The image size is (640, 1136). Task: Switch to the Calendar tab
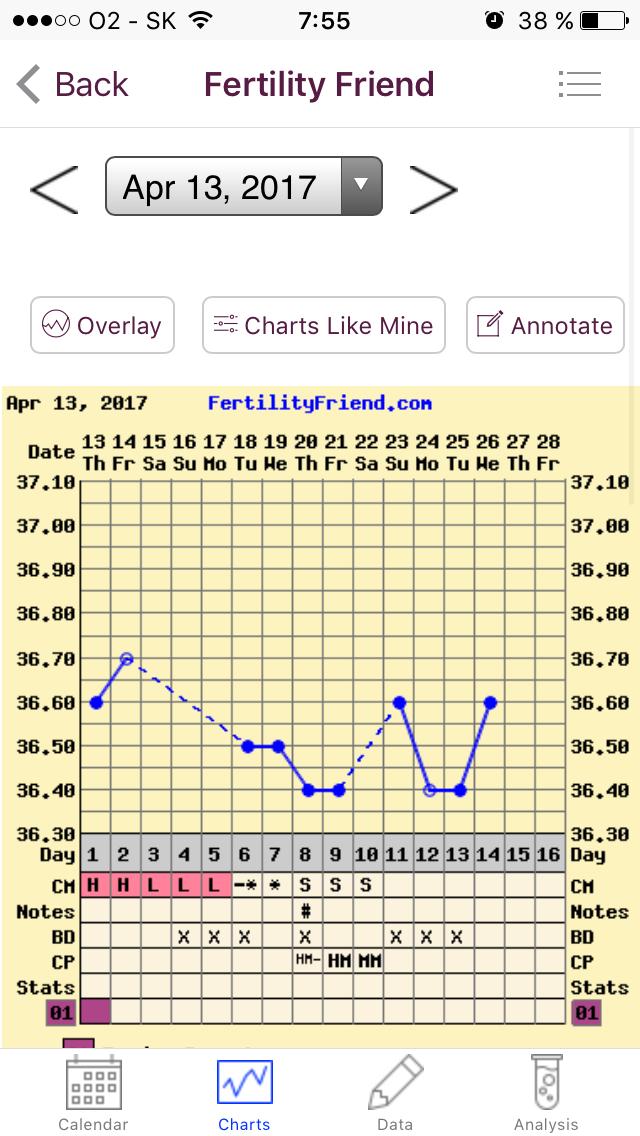(x=93, y=1093)
